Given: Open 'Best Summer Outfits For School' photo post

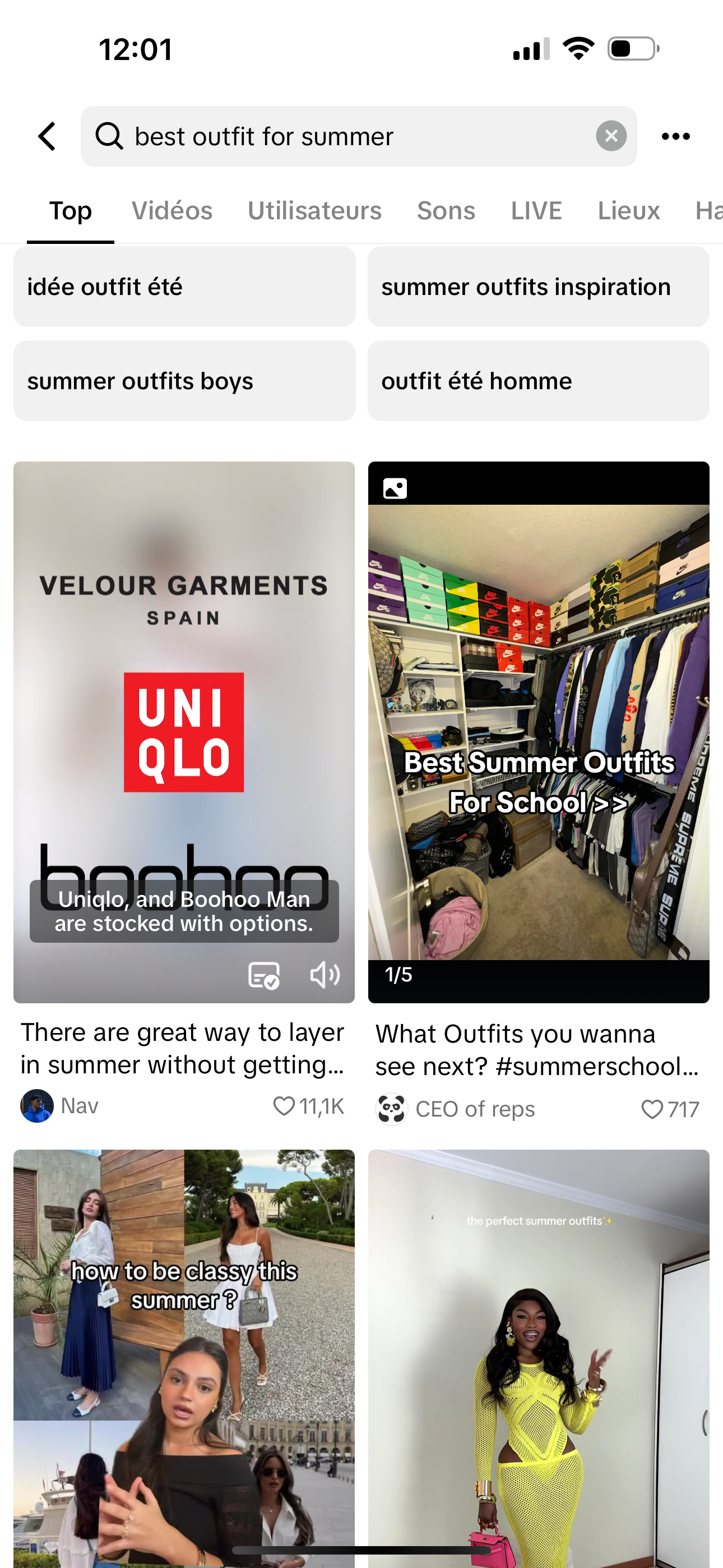Looking at the screenshot, I should click(538, 730).
